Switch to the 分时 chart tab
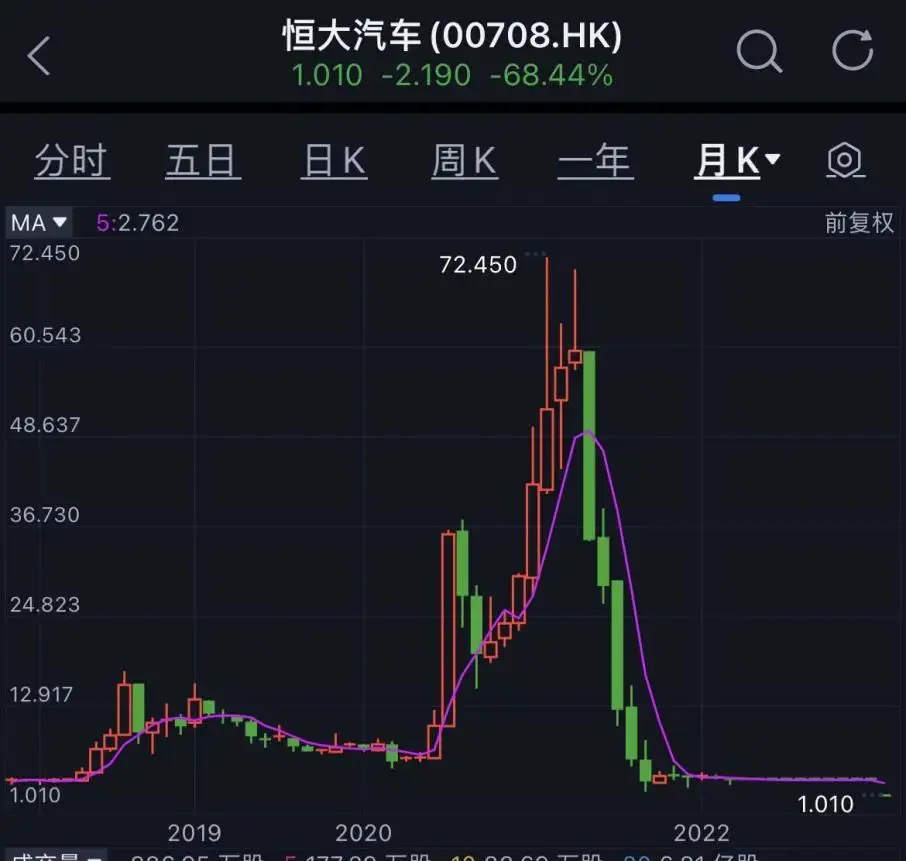The height and width of the screenshot is (861, 906). point(72,161)
